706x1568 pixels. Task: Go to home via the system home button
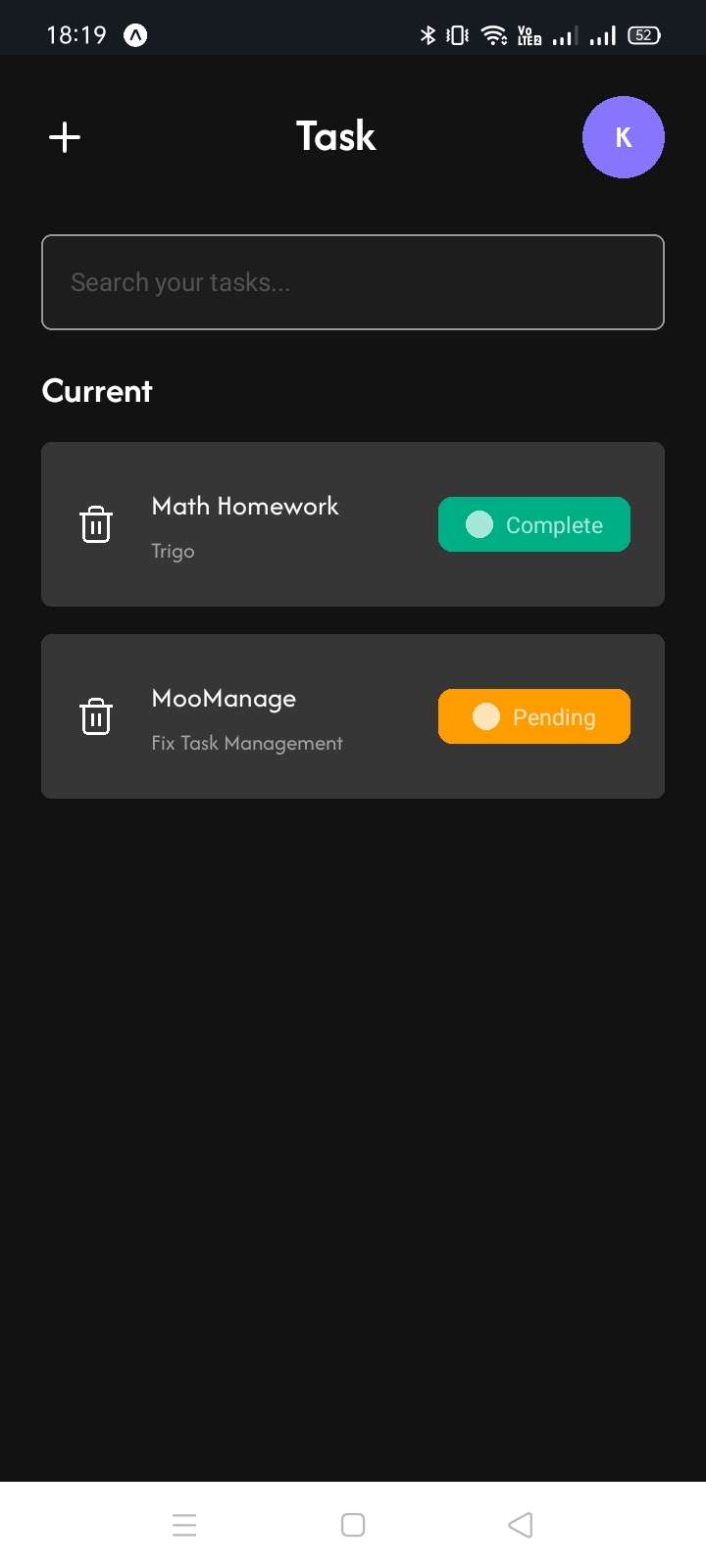click(x=353, y=1525)
